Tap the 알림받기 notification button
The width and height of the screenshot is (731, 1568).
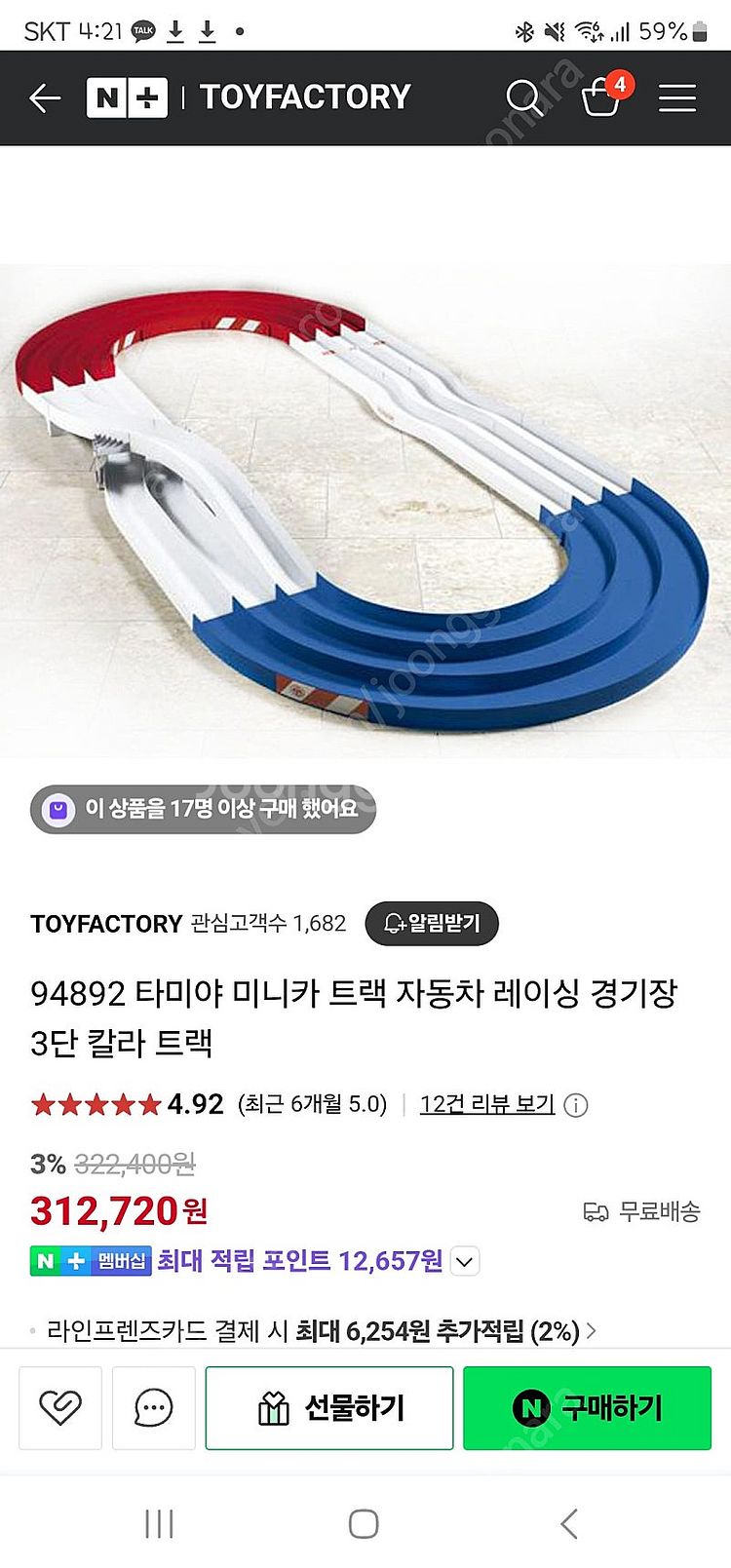432,923
